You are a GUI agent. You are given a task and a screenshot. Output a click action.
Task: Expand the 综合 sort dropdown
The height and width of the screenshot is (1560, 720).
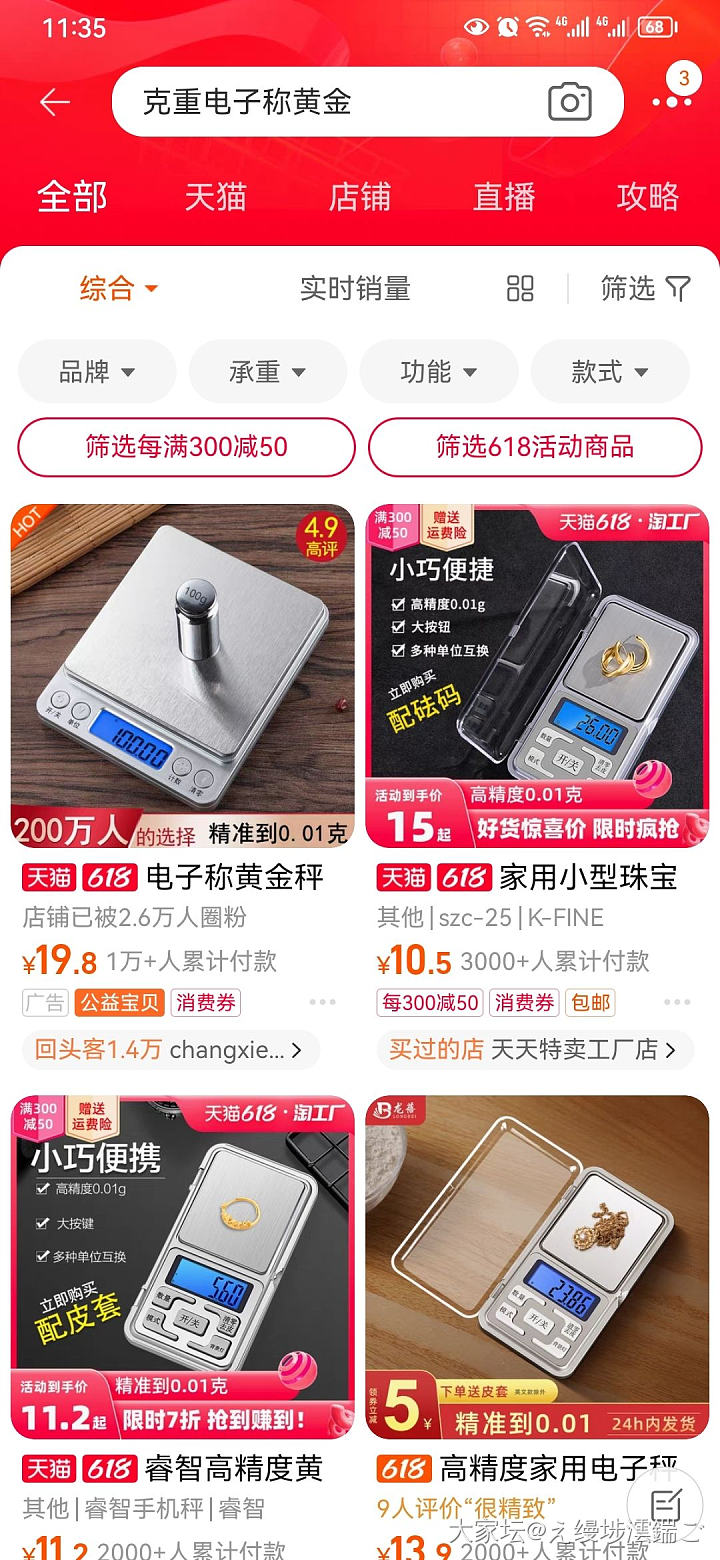tap(118, 289)
